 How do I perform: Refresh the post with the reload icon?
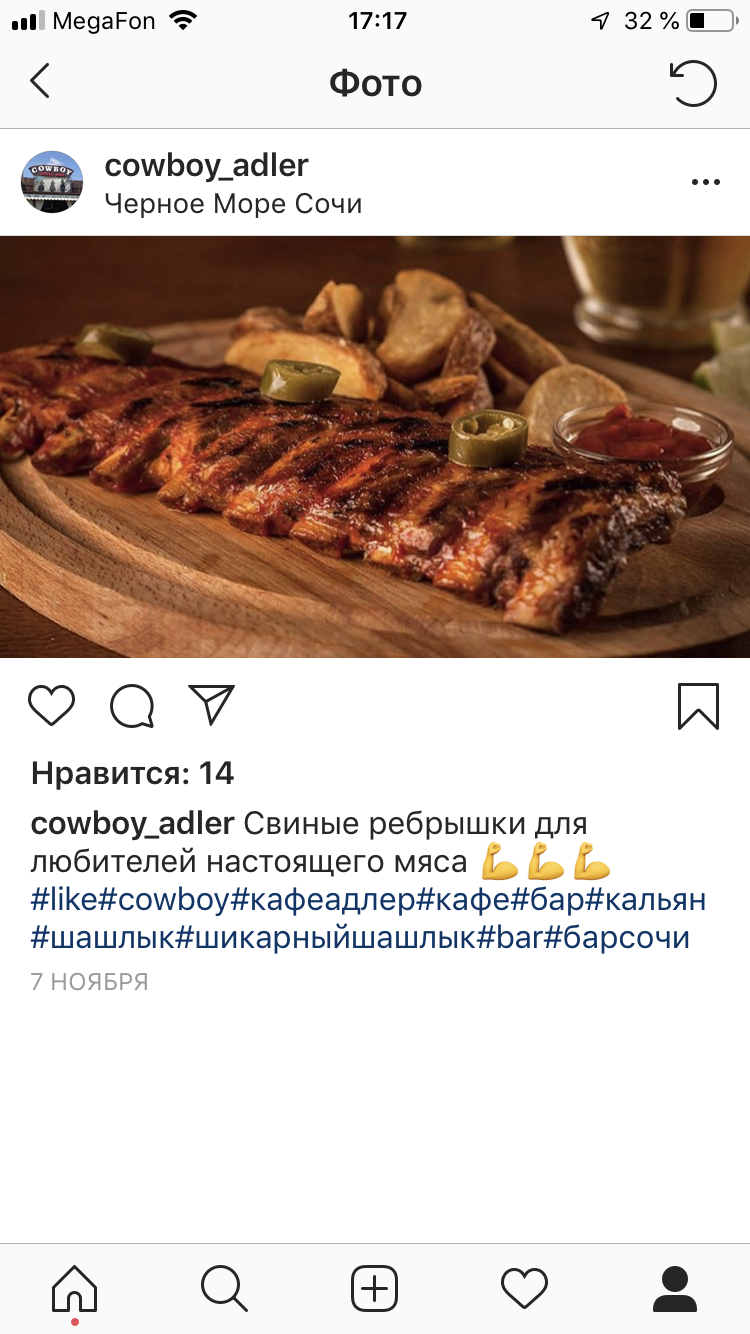tap(693, 83)
